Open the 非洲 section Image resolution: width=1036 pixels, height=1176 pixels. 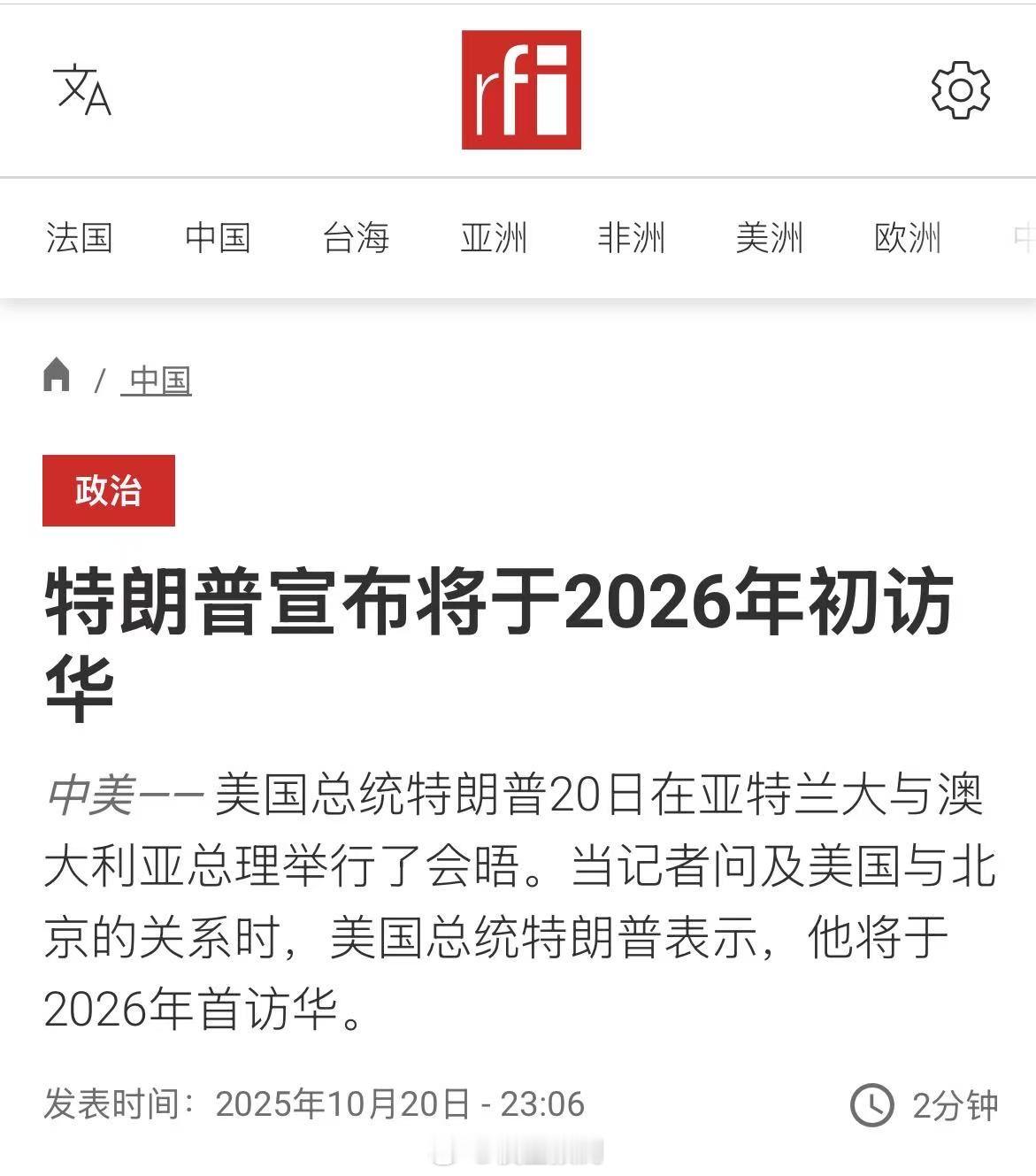tap(631, 238)
